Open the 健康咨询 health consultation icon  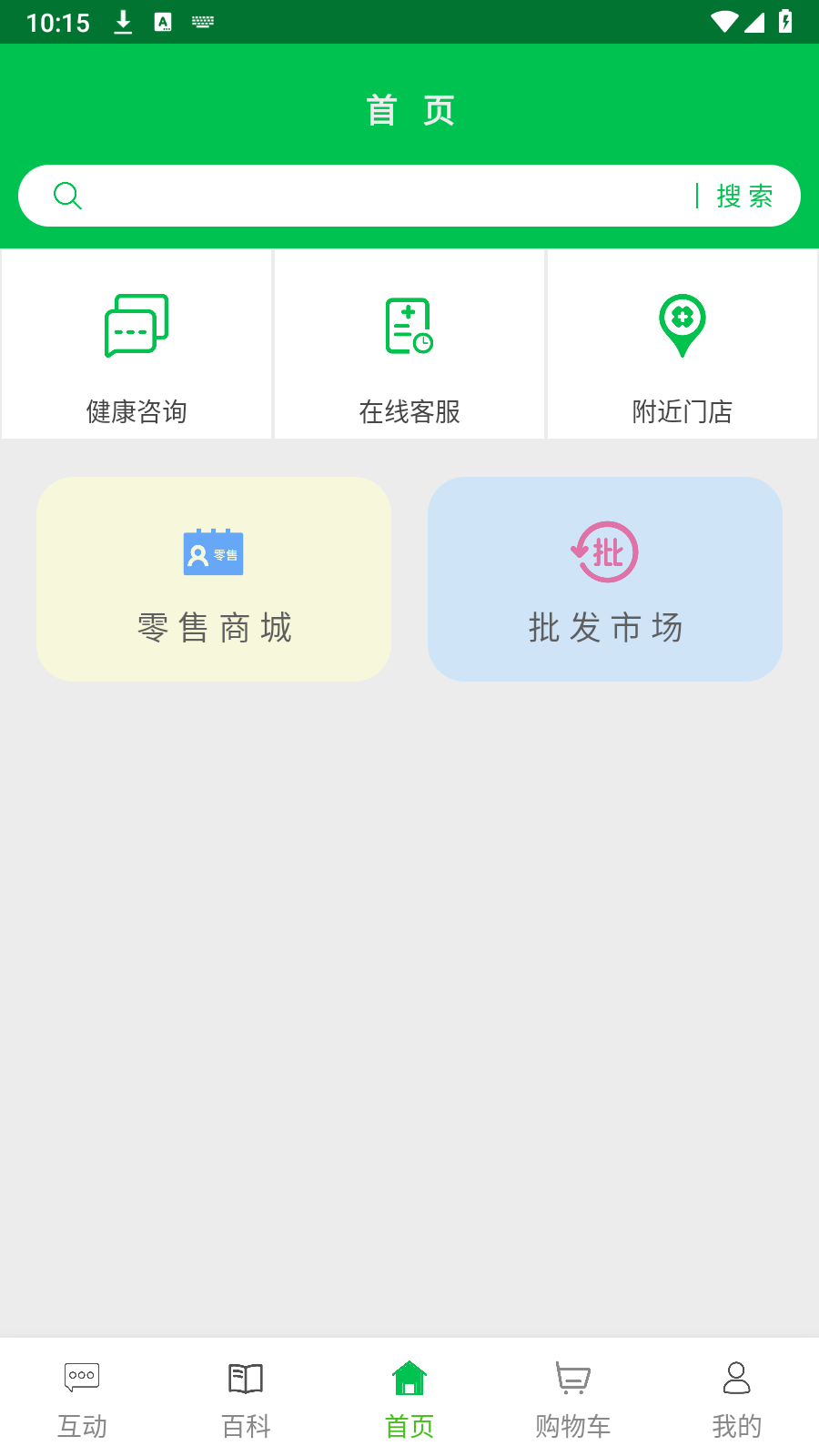click(136, 324)
